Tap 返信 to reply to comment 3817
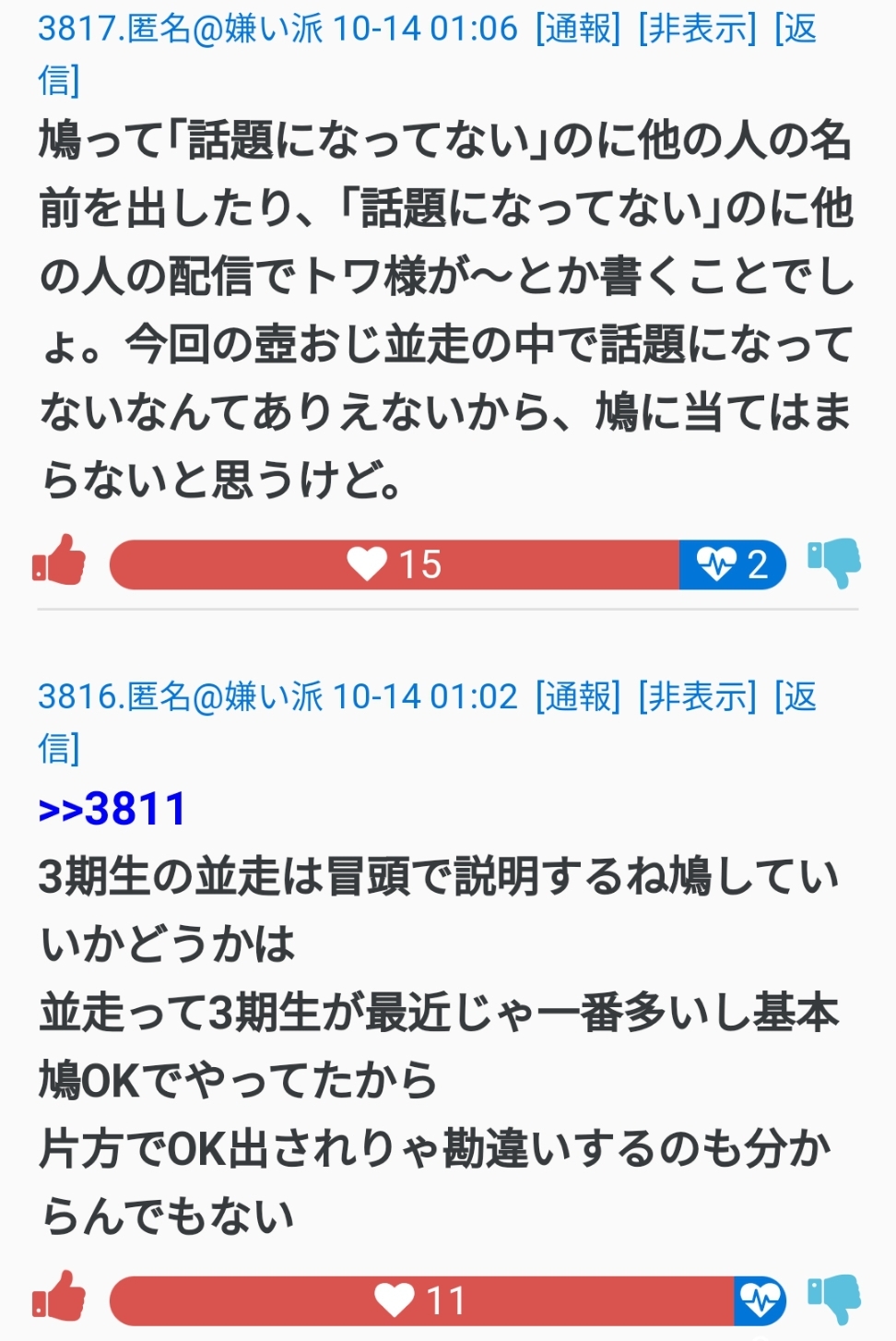This screenshot has height=1341, width=896. click(x=796, y=29)
